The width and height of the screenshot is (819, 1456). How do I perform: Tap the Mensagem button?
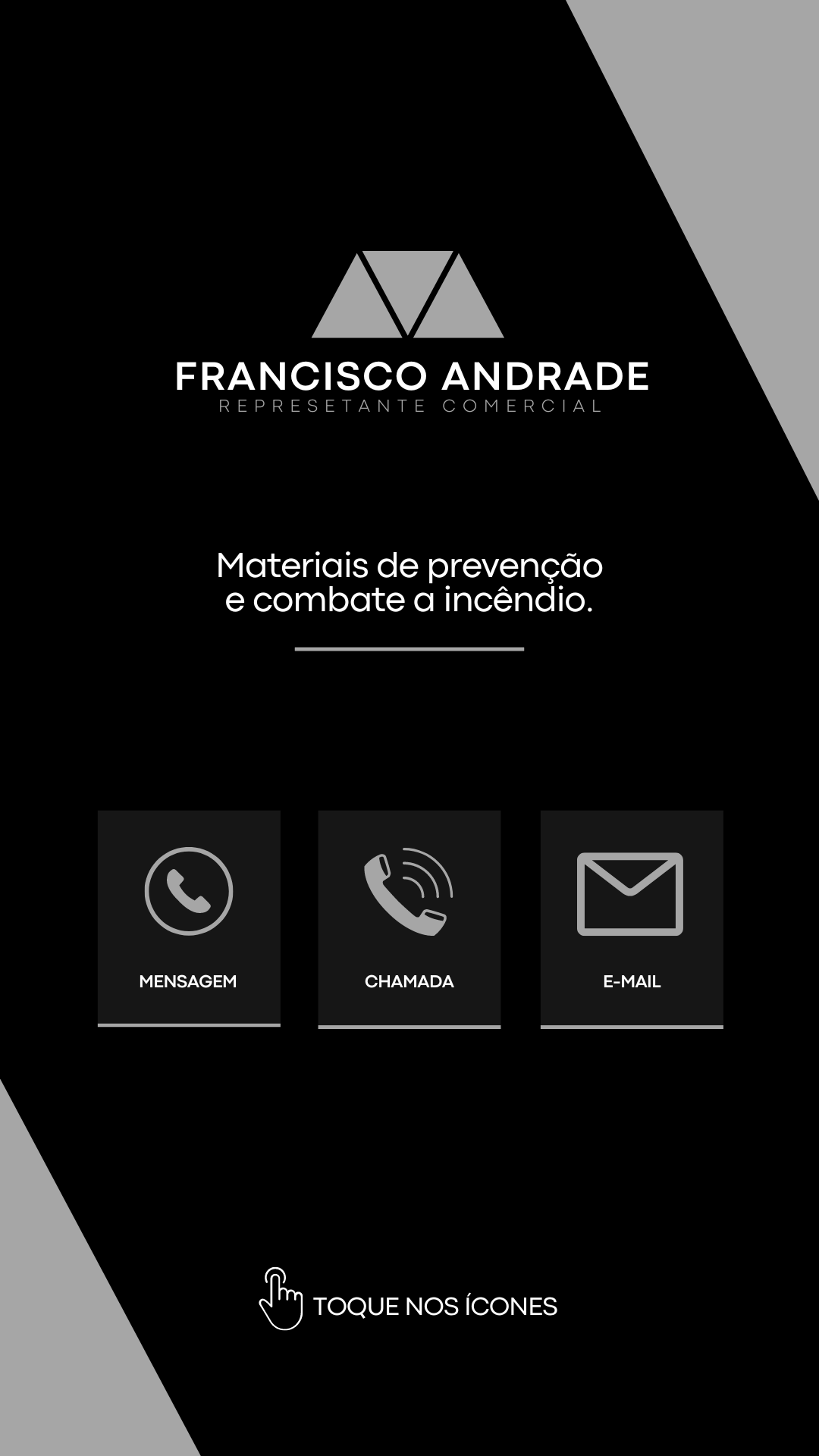tap(189, 918)
